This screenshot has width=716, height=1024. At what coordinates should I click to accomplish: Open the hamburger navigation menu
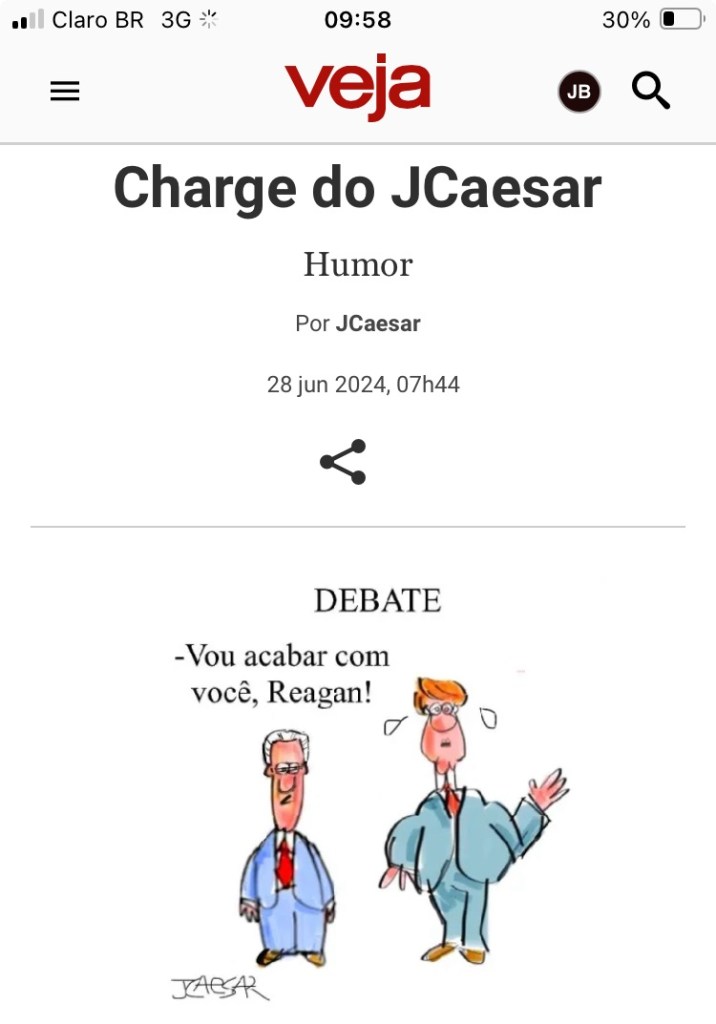tap(65, 92)
